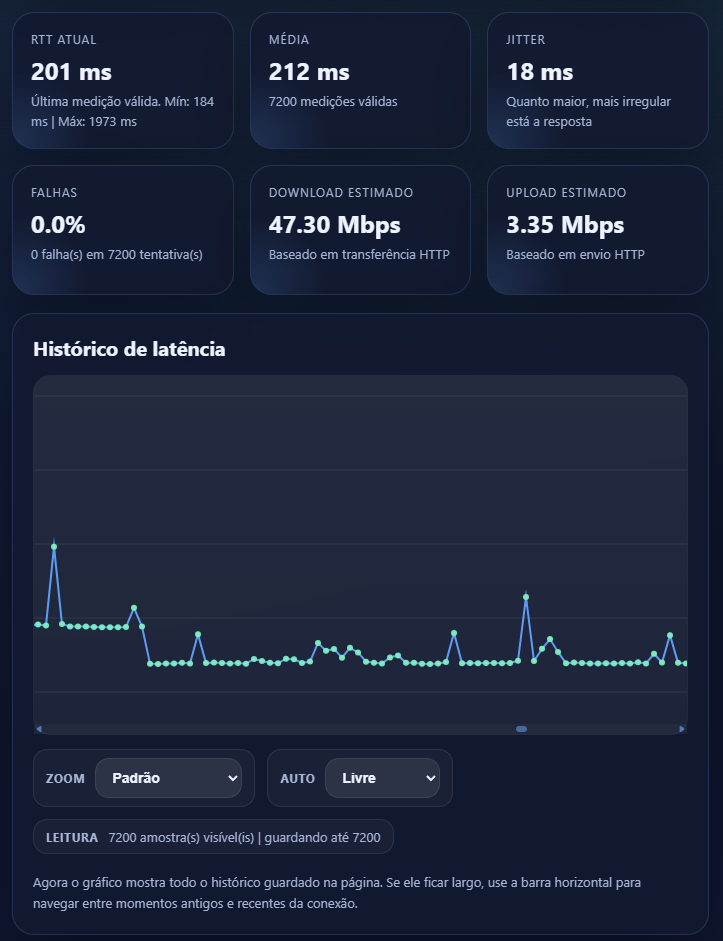Expand the ZOOM selector chevron arrow

pyautogui.click(x=230, y=778)
